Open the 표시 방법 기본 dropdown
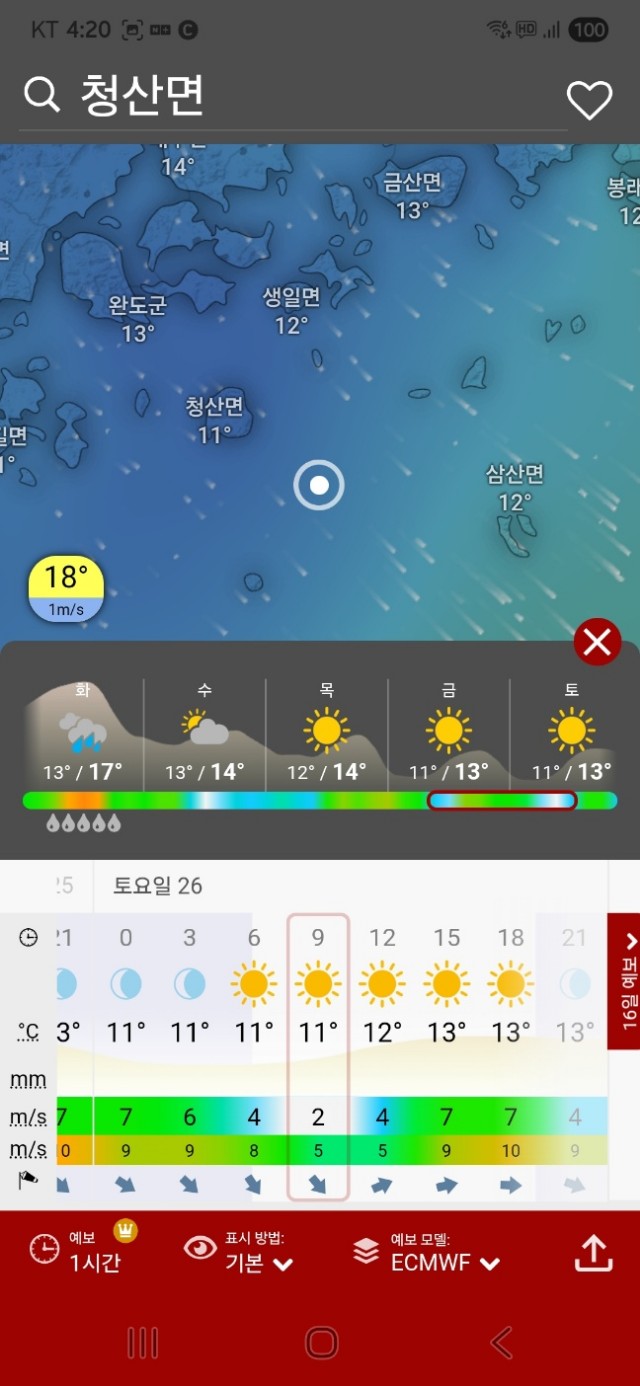This screenshot has height=1386, width=640. [x=241, y=1251]
